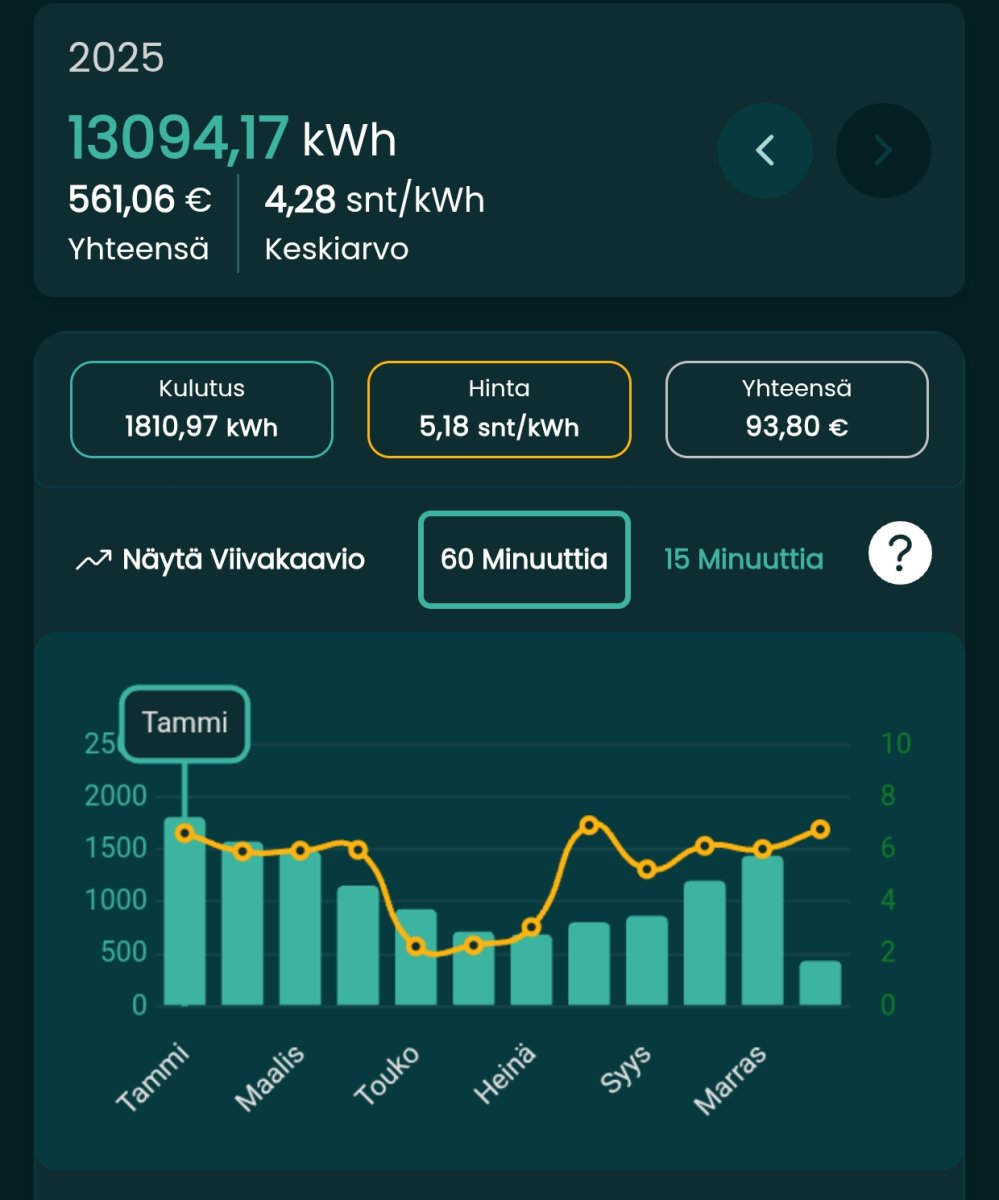Tap Näytä Viivakaavio to show line chart
The height and width of the screenshot is (1200, 999).
[220, 559]
